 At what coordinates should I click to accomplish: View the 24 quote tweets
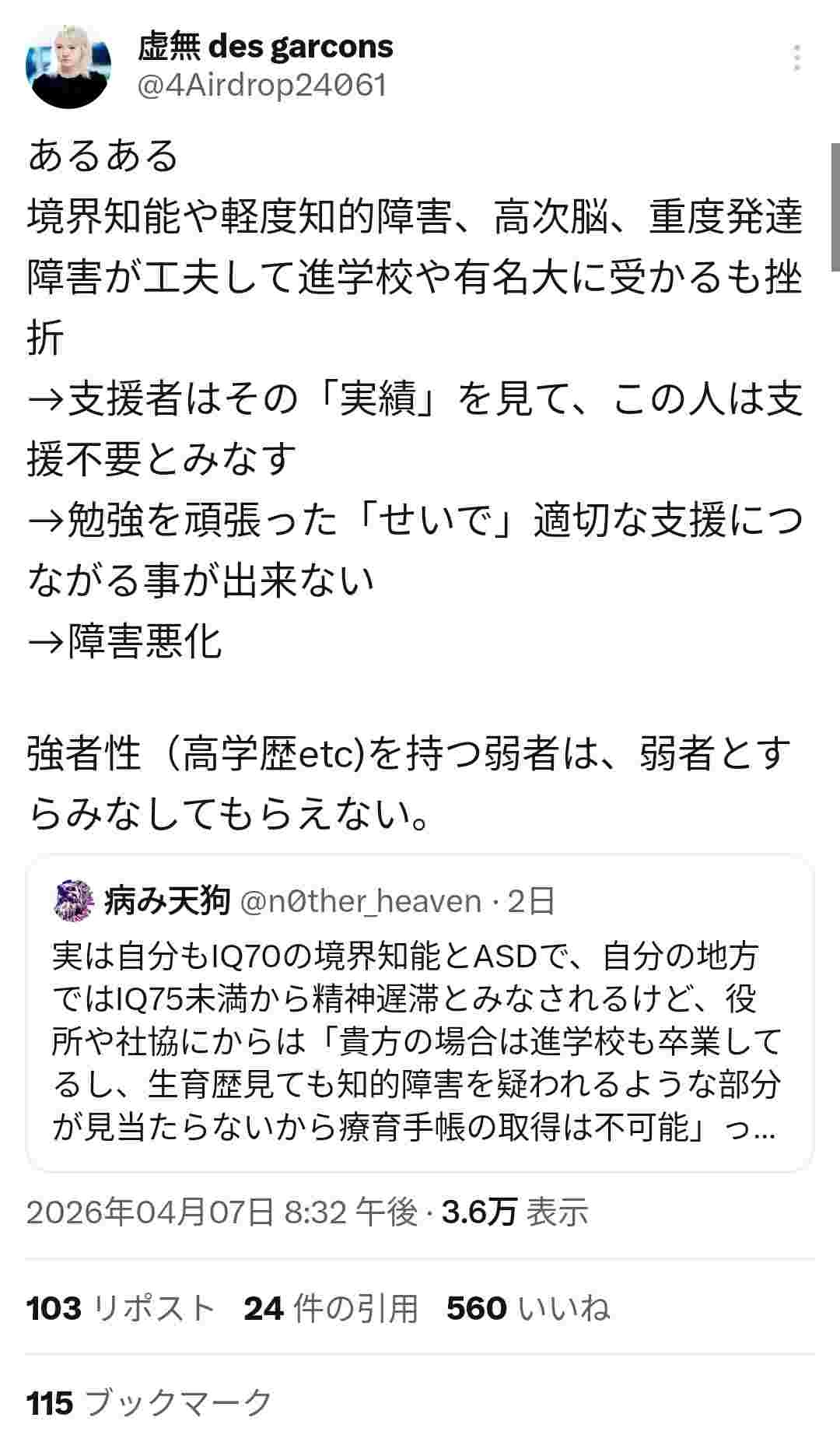(x=331, y=1309)
